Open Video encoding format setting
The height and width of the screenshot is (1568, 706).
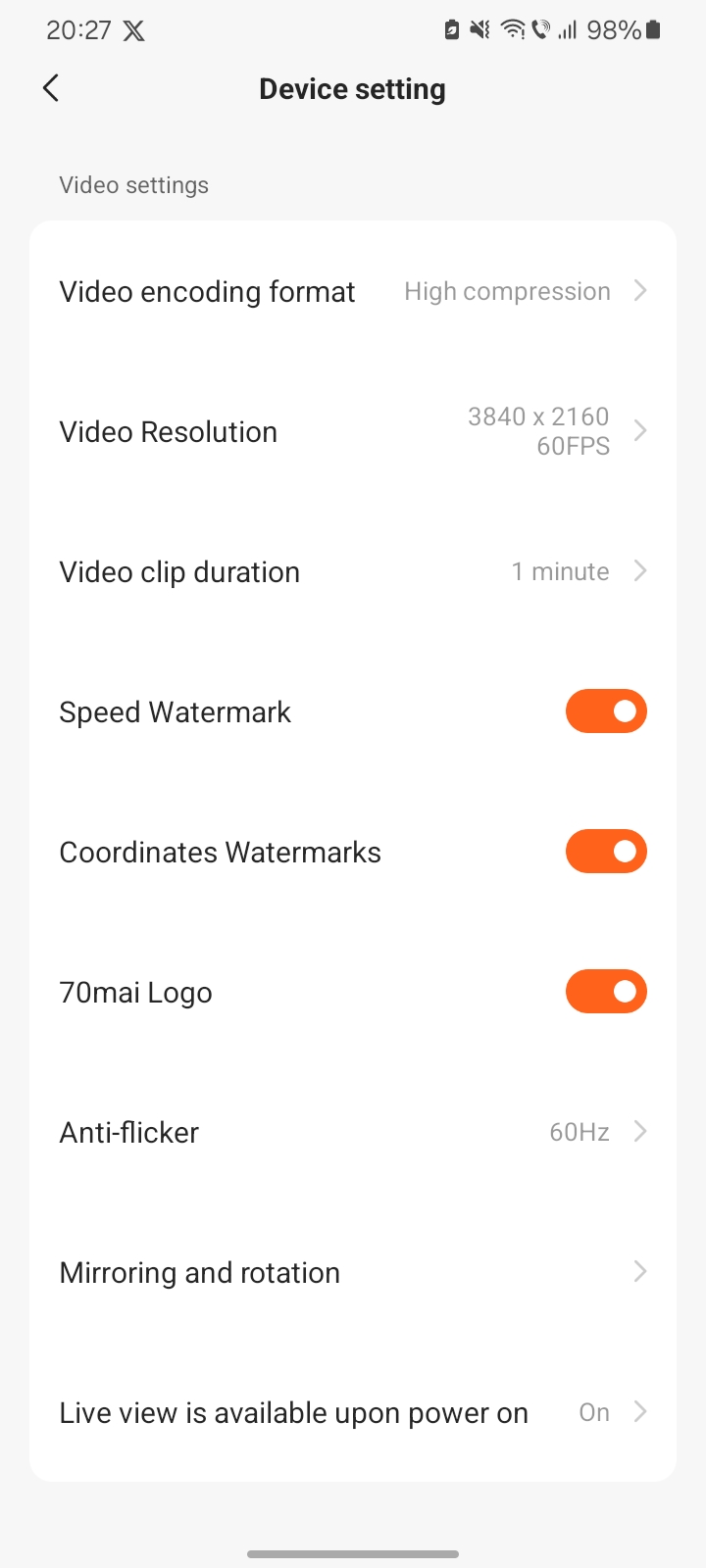(x=353, y=291)
